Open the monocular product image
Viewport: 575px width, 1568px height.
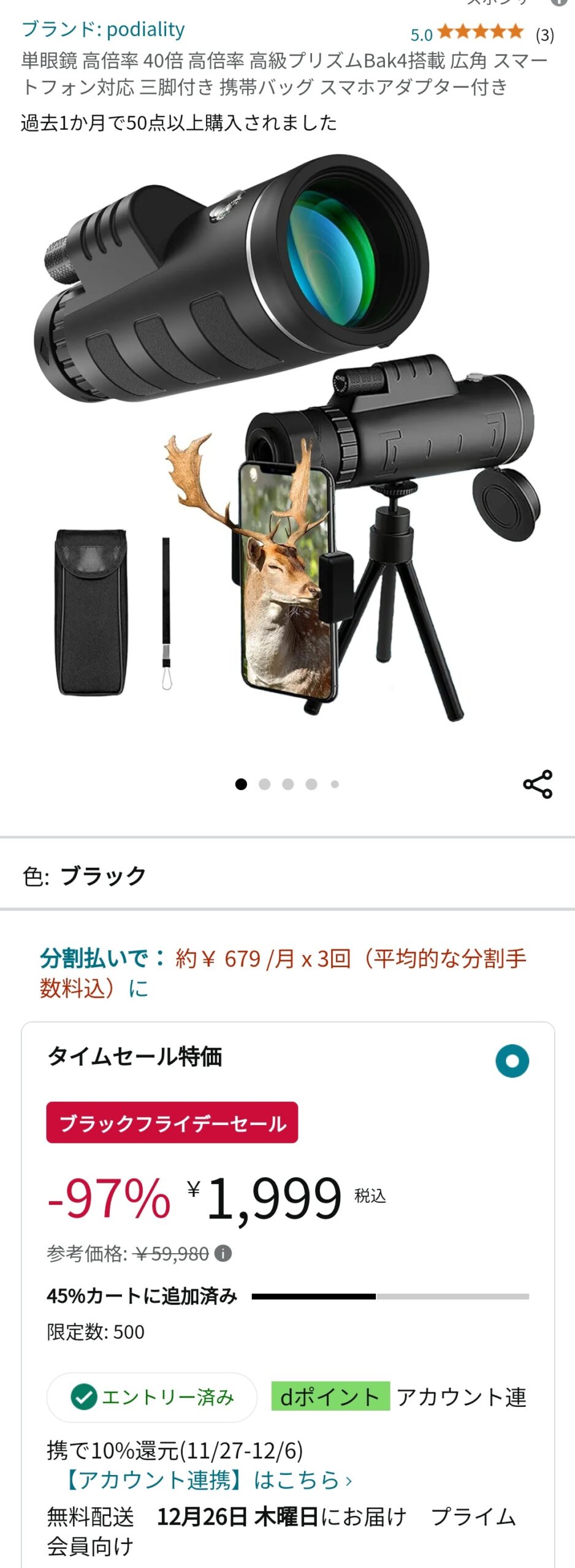pos(287,441)
